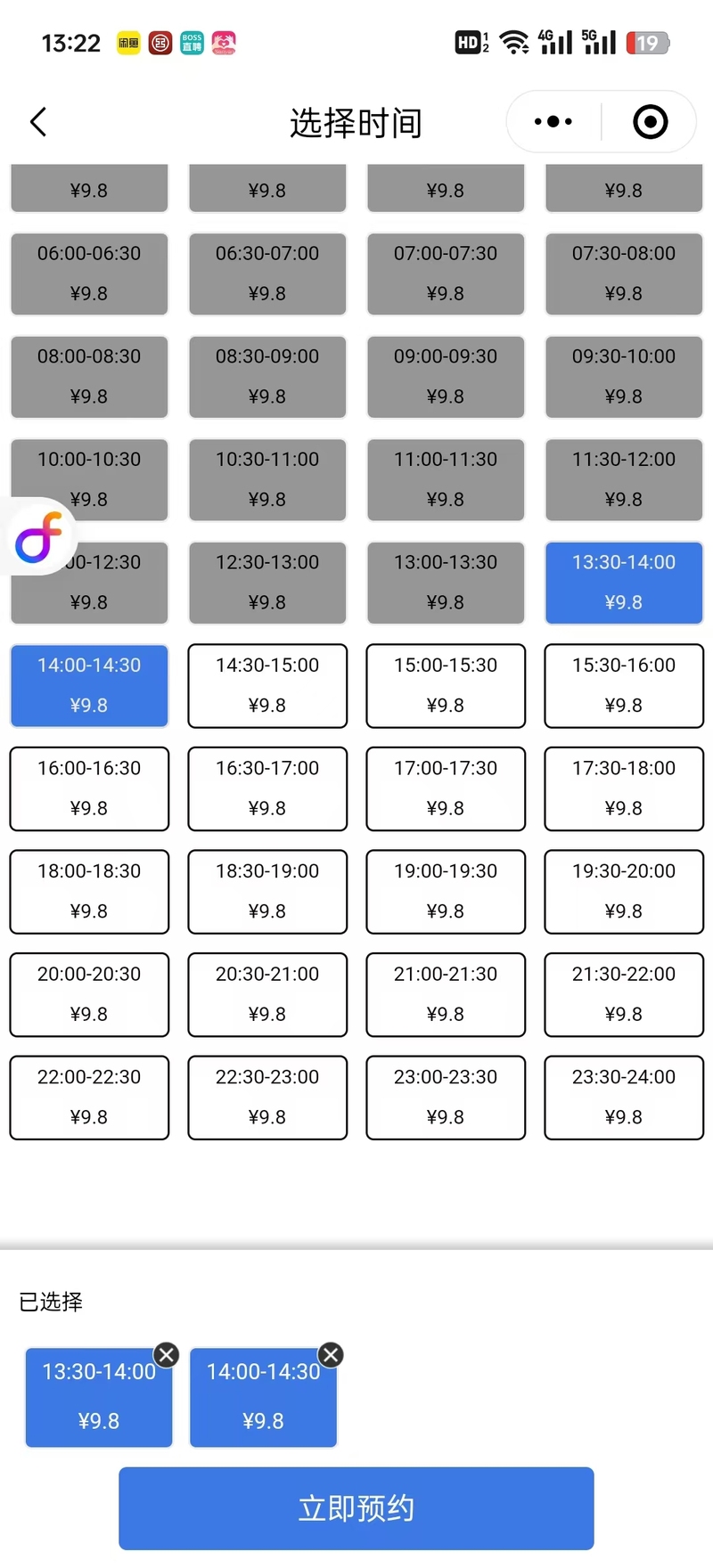Tap 立即预约 to book now

click(356, 1508)
